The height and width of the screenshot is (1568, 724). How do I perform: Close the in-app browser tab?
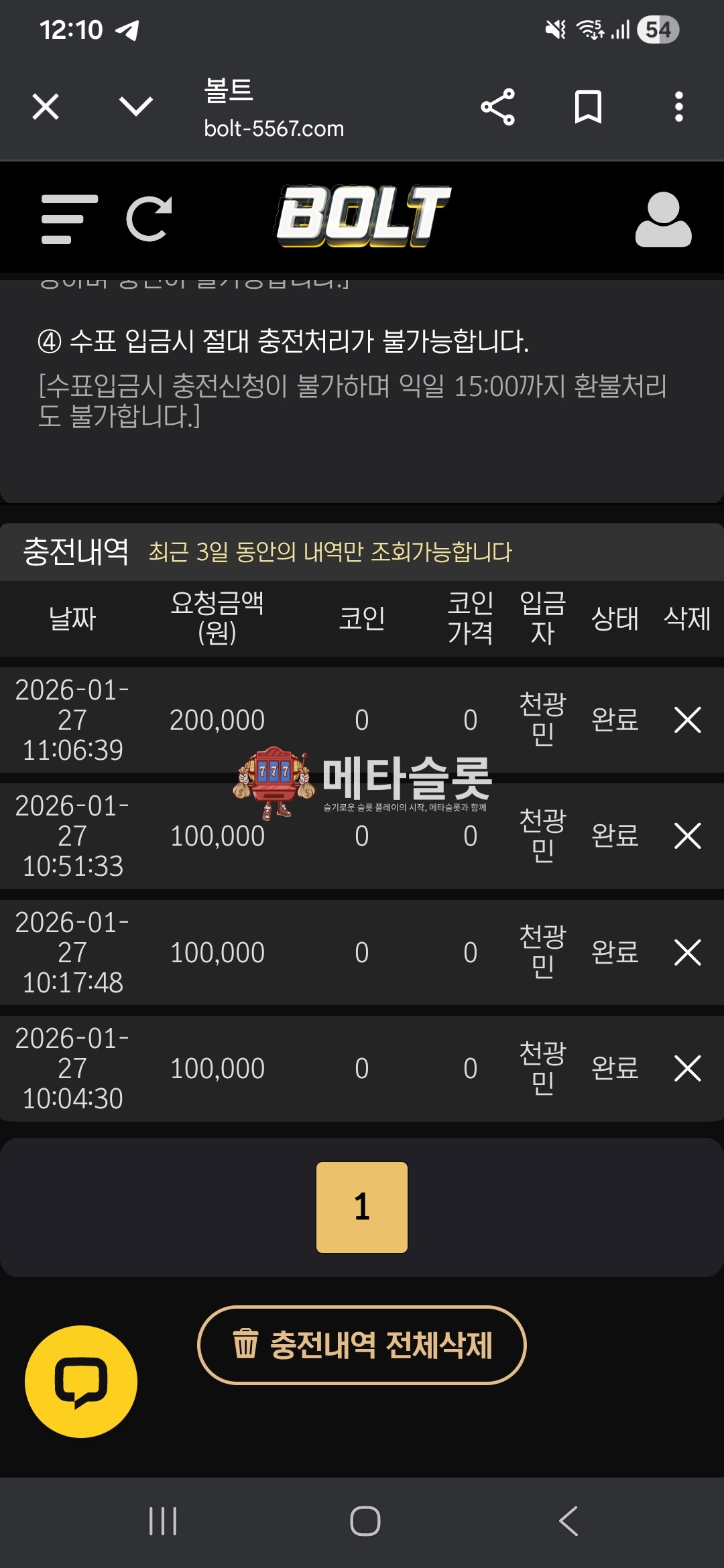(46, 107)
